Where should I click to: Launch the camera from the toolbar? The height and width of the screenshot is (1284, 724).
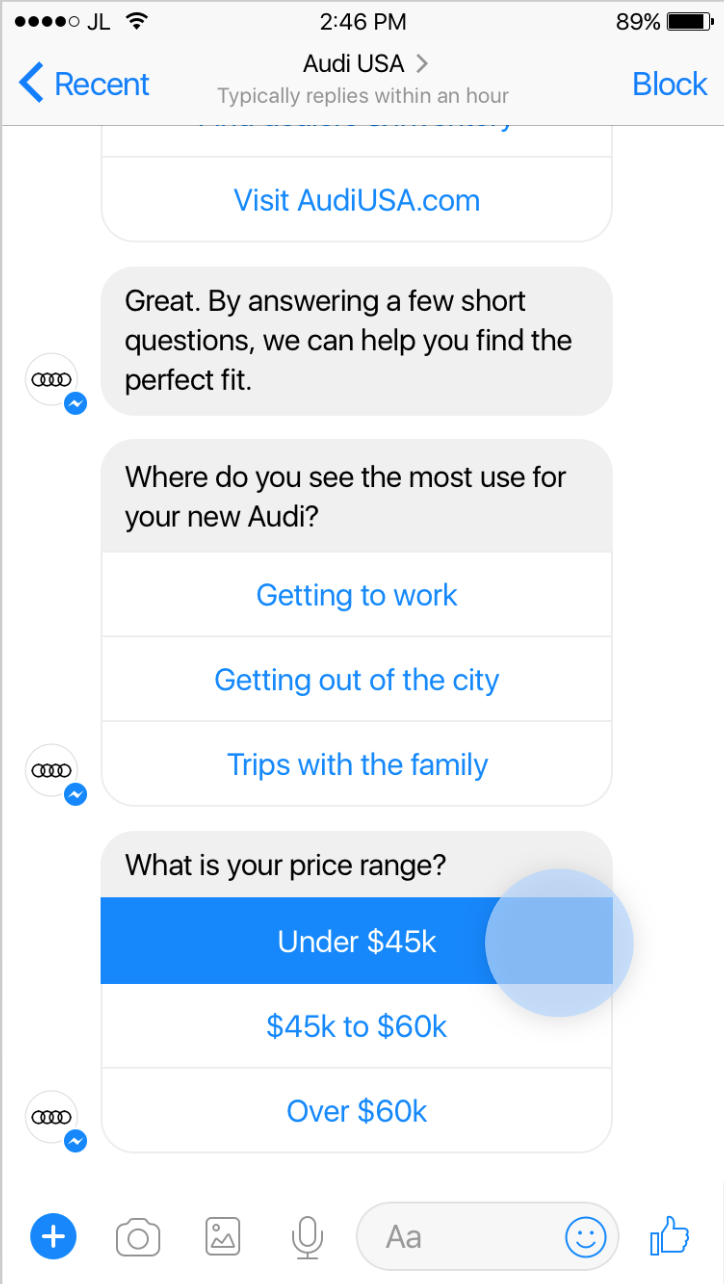click(138, 1238)
